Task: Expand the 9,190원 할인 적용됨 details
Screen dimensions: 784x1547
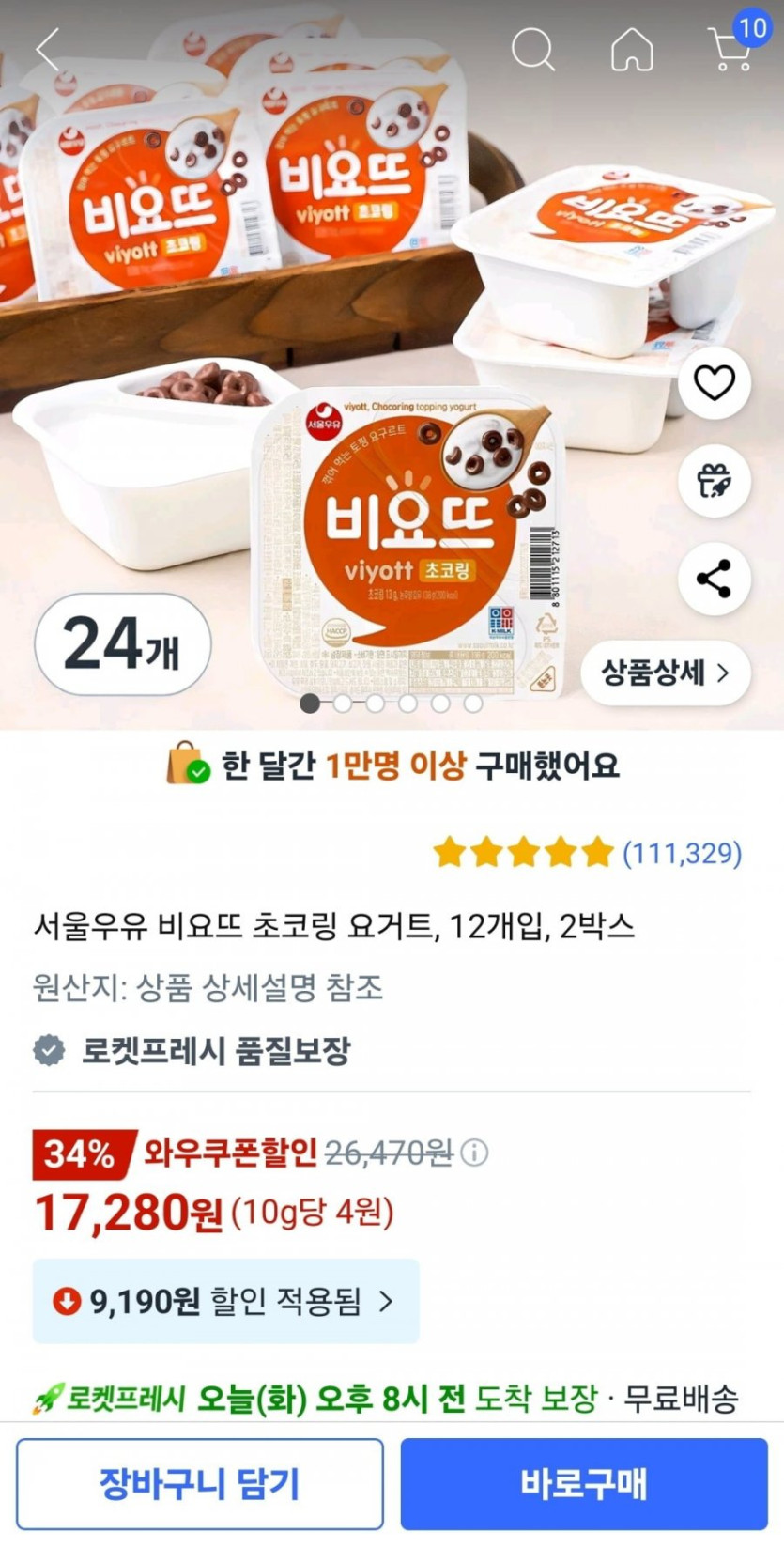Action: click(225, 1301)
